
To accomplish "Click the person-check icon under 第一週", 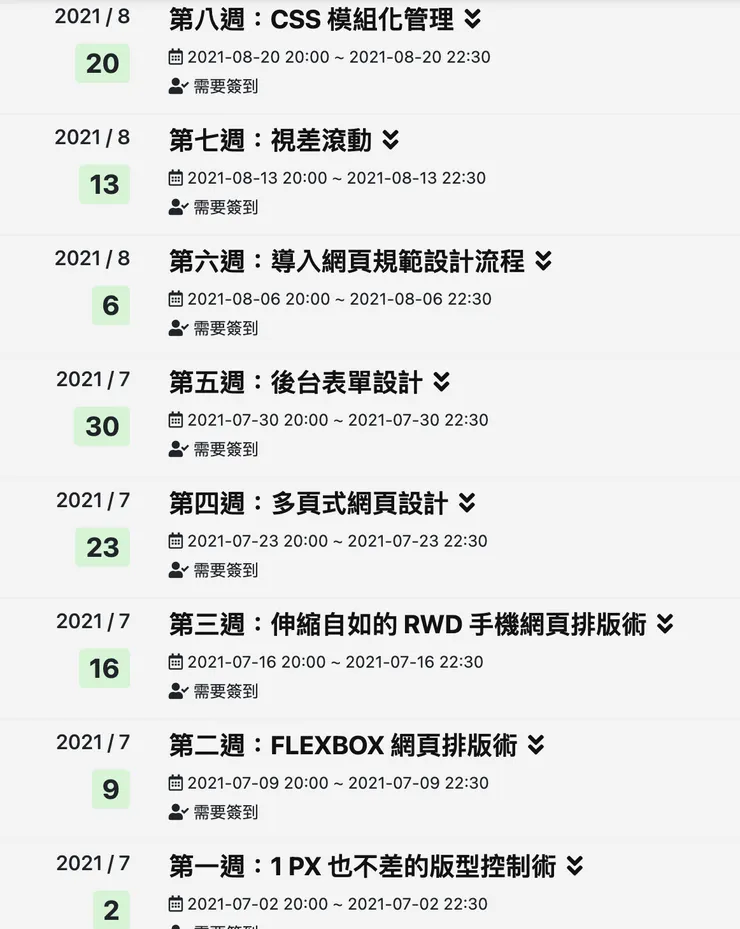I will pyautogui.click(x=178, y=925).
